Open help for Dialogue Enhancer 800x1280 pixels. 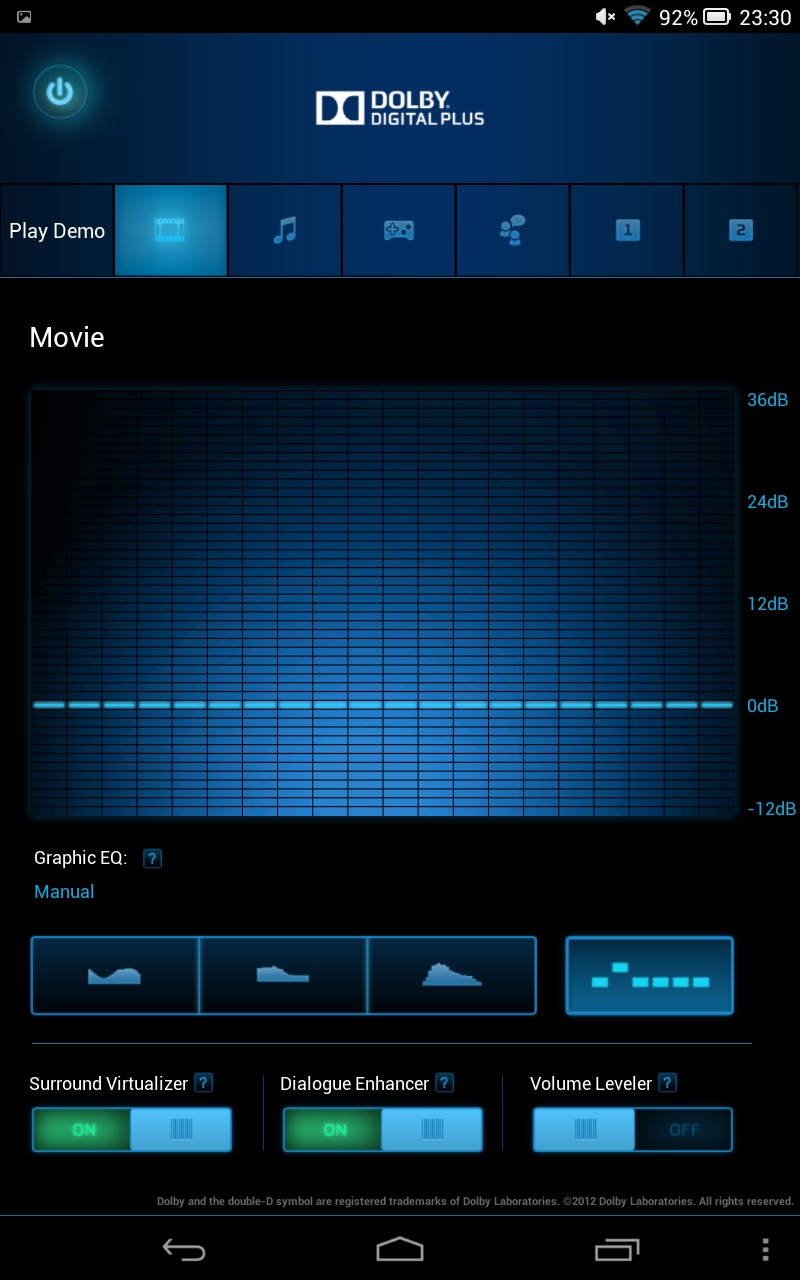click(445, 1083)
